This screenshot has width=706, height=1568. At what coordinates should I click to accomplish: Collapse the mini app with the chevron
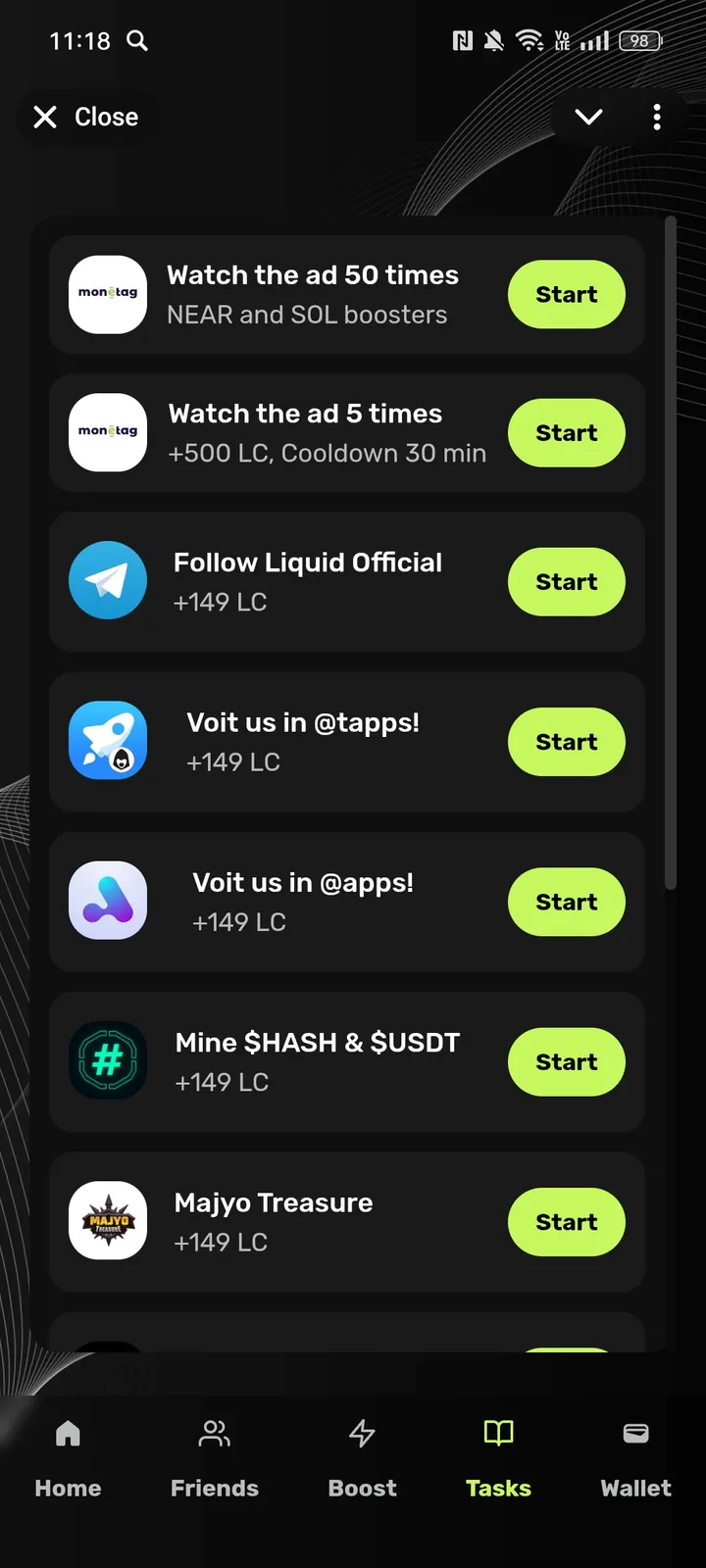pyautogui.click(x=587, y=117)
